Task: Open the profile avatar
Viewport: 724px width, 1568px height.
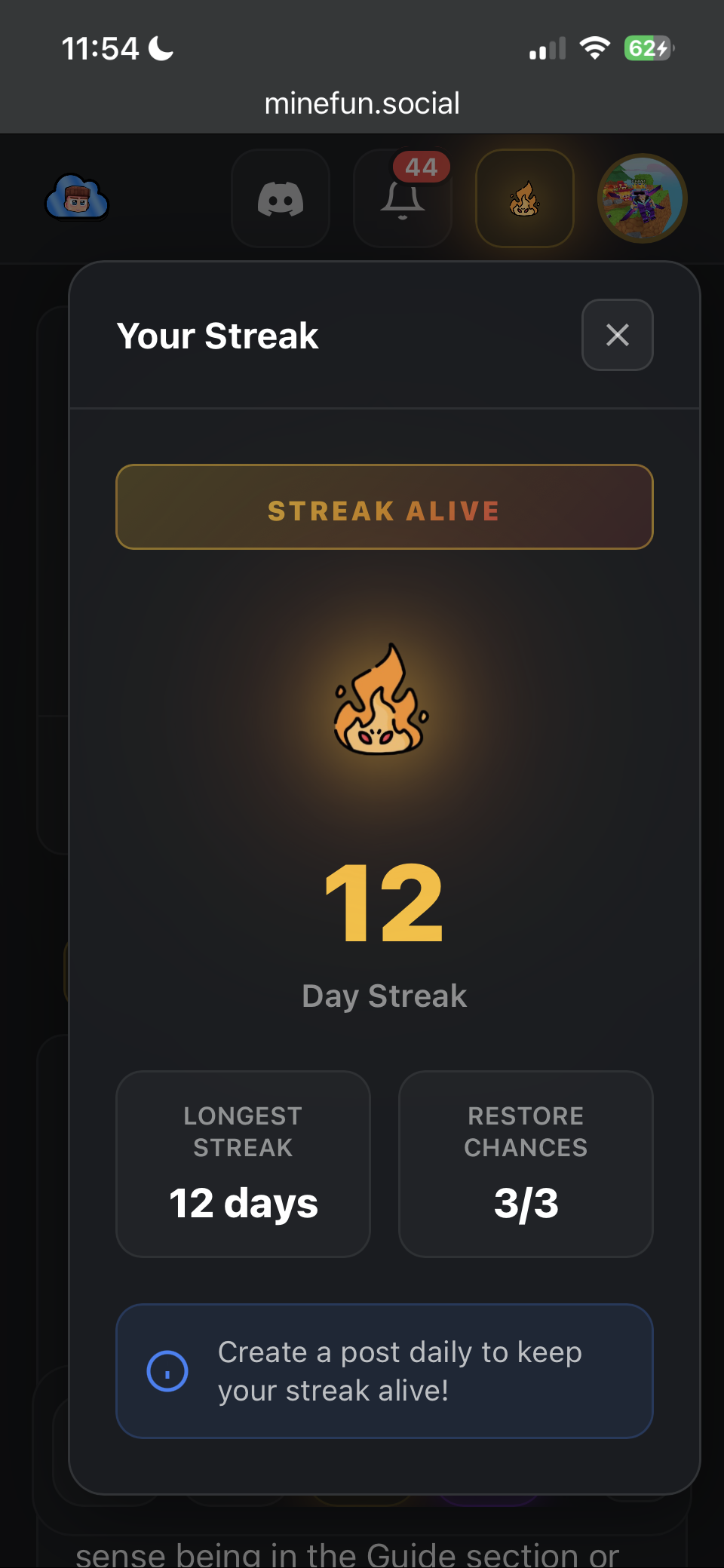Action: (642, 198)
